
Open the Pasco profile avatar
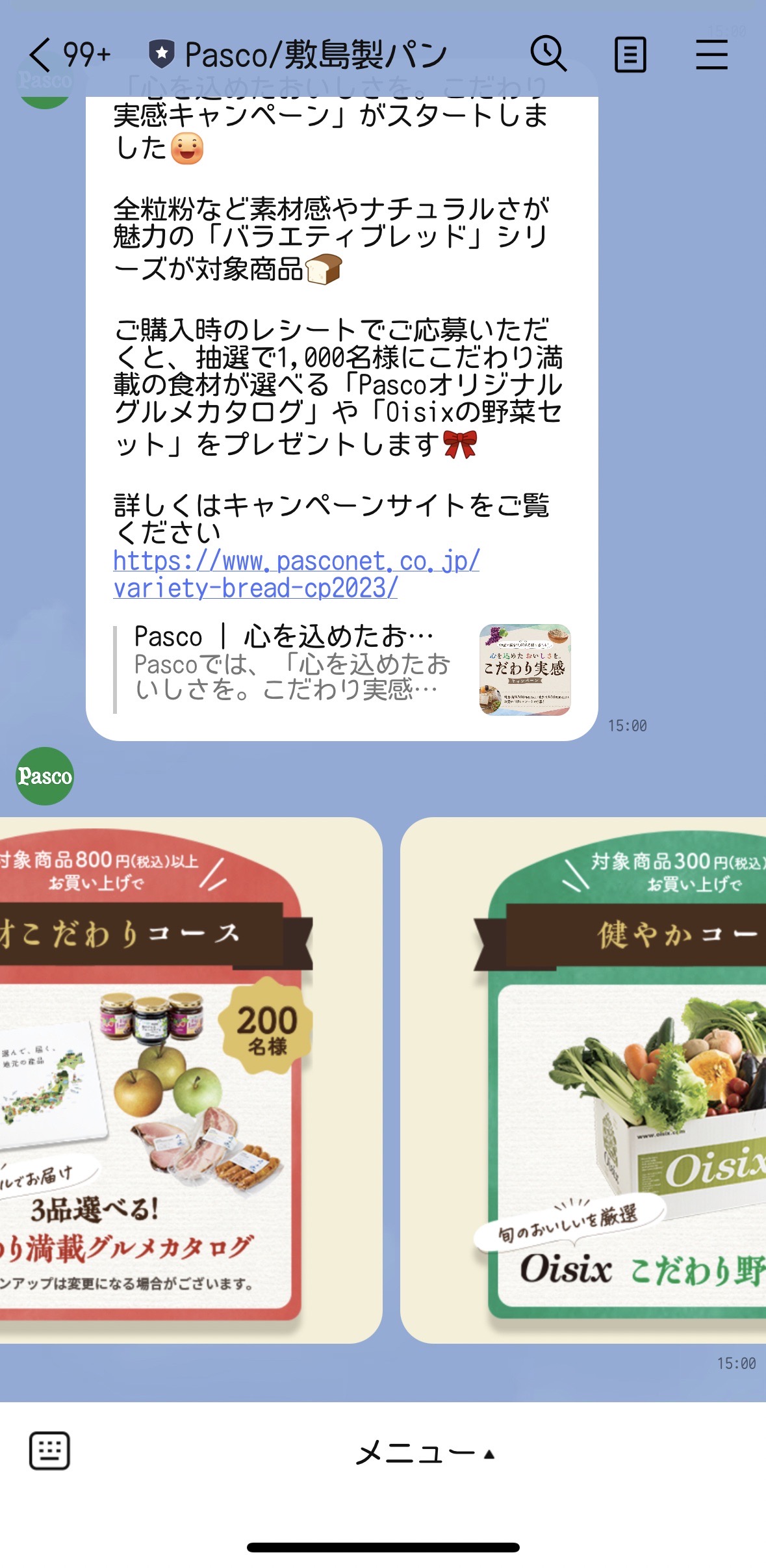(45, 776)
